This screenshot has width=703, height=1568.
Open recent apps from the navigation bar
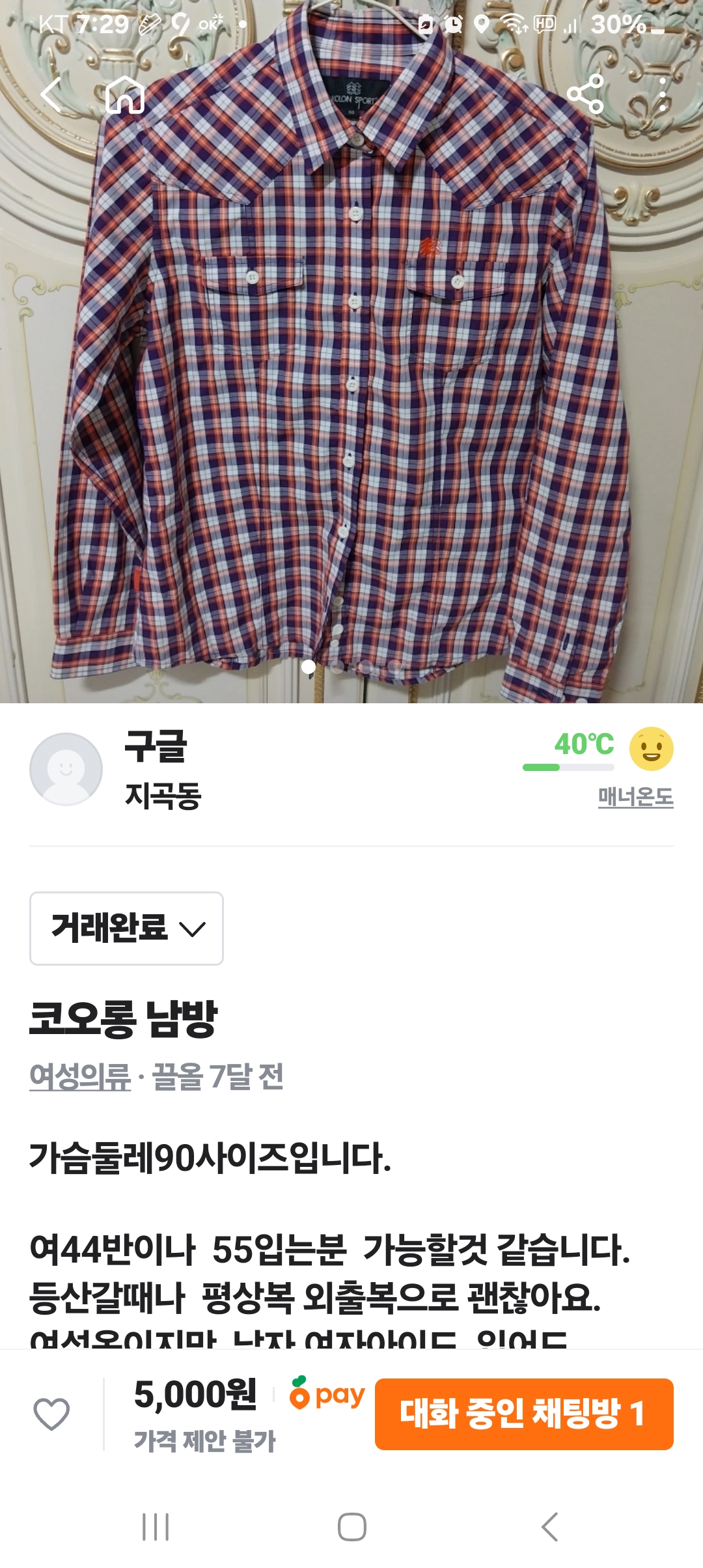point(156,1527)
